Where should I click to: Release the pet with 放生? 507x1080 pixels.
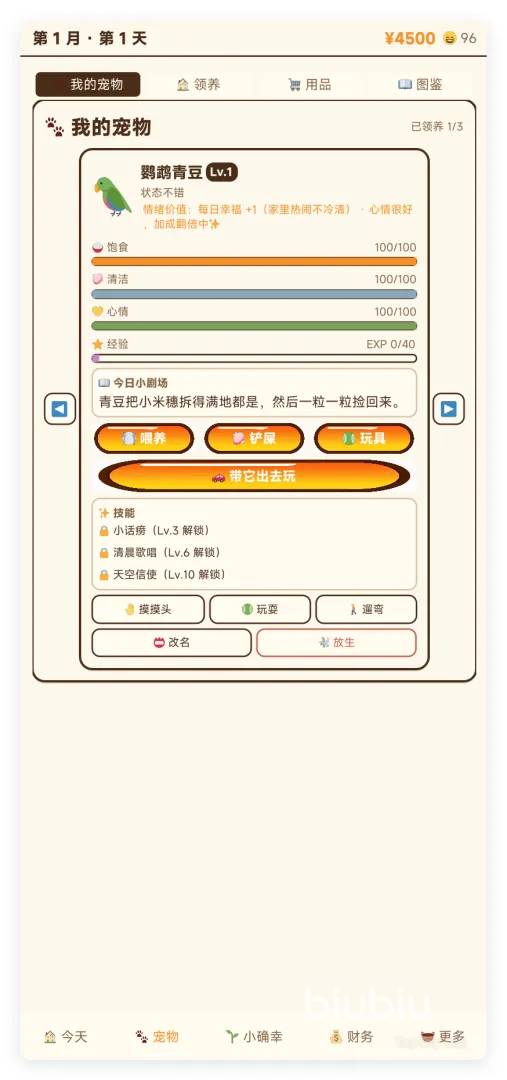pos(336,643)
